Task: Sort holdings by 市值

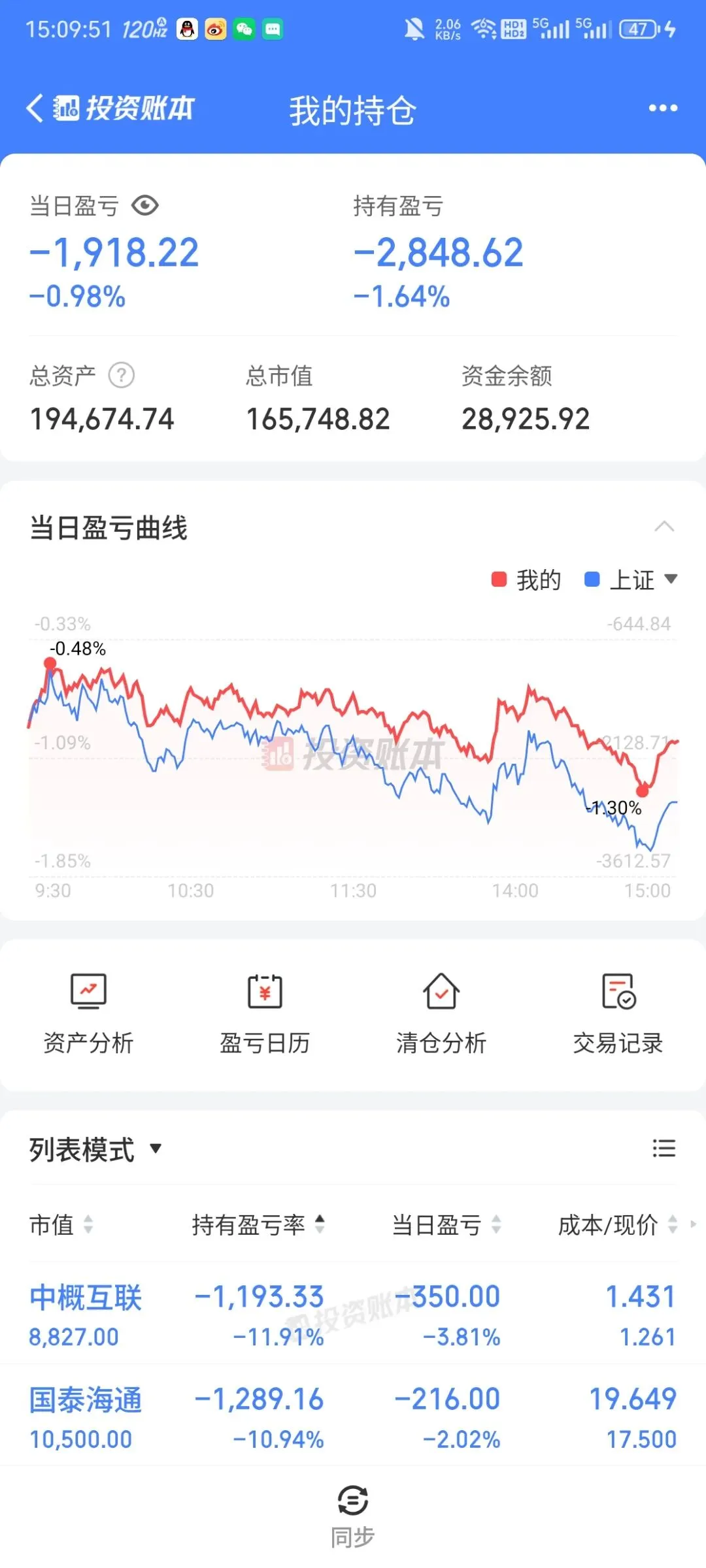Action: point(61,1225)
